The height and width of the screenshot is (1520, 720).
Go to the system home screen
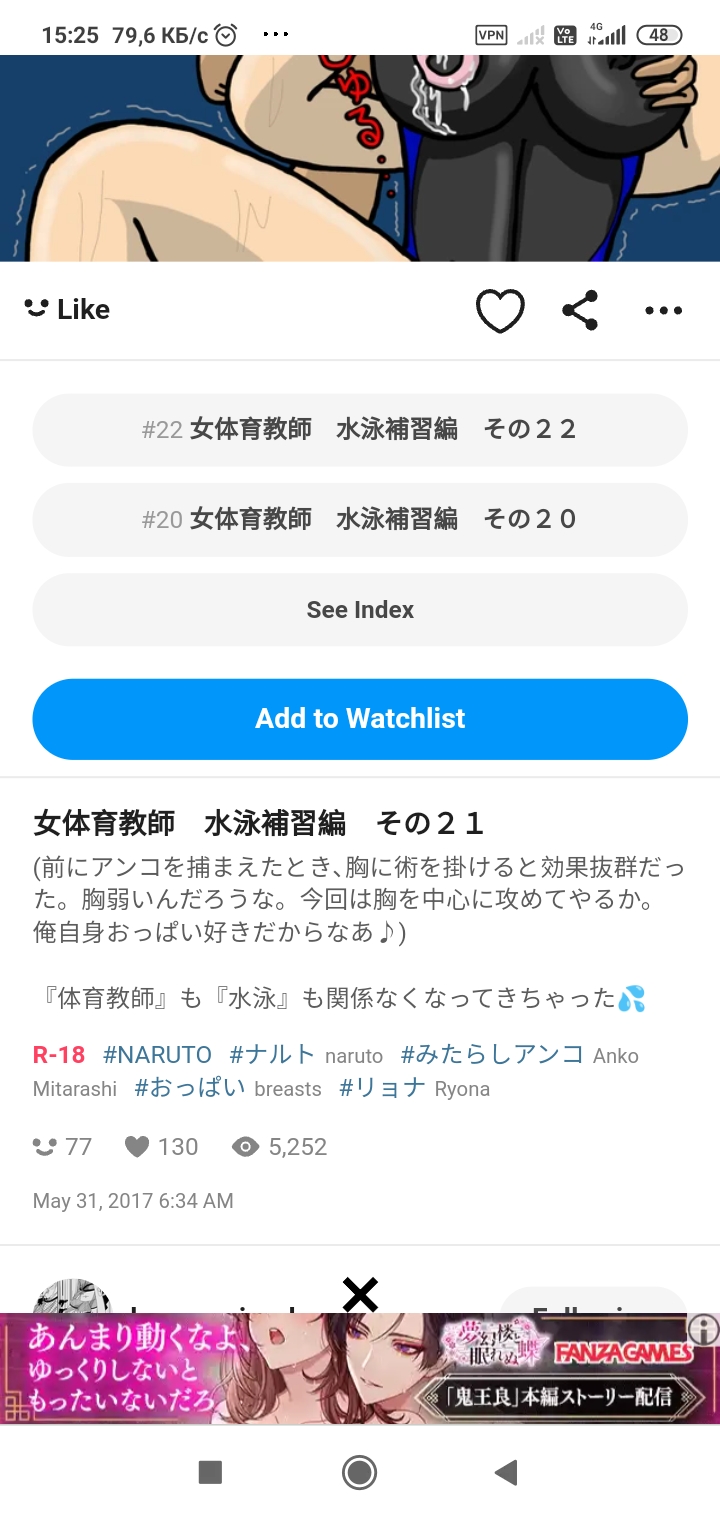coord(359,1472)
